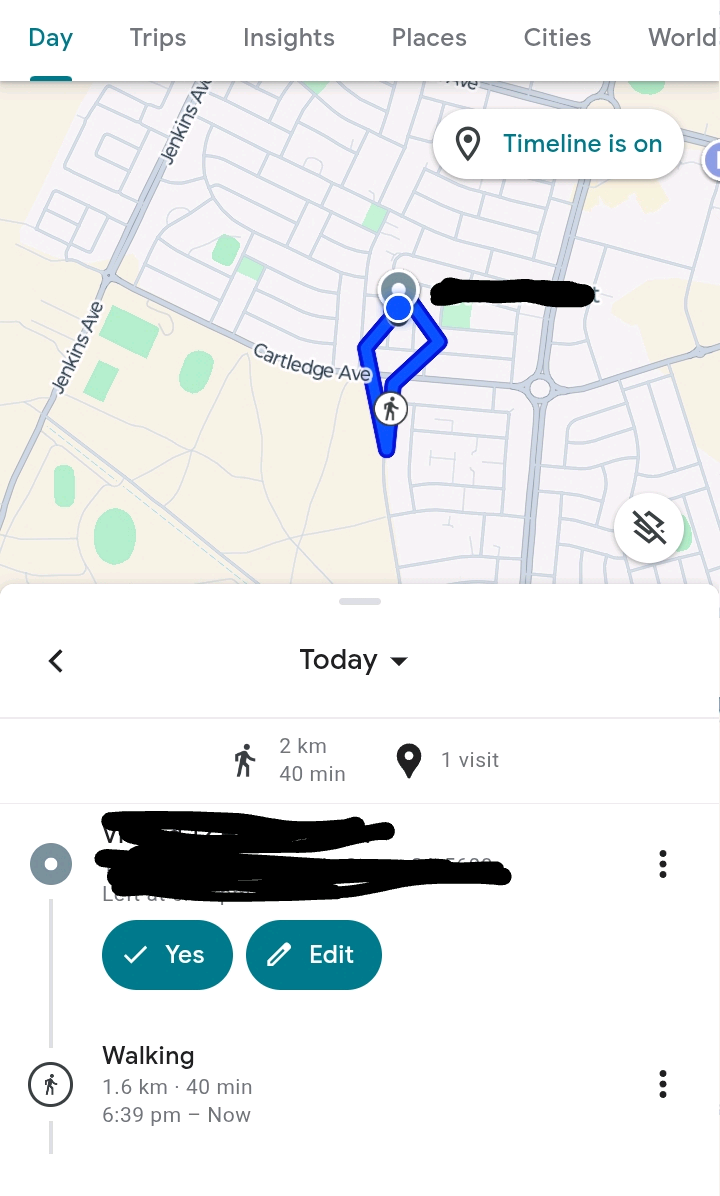
Task: Open overflow menu for Walking entry
Action: (662, 1084)
